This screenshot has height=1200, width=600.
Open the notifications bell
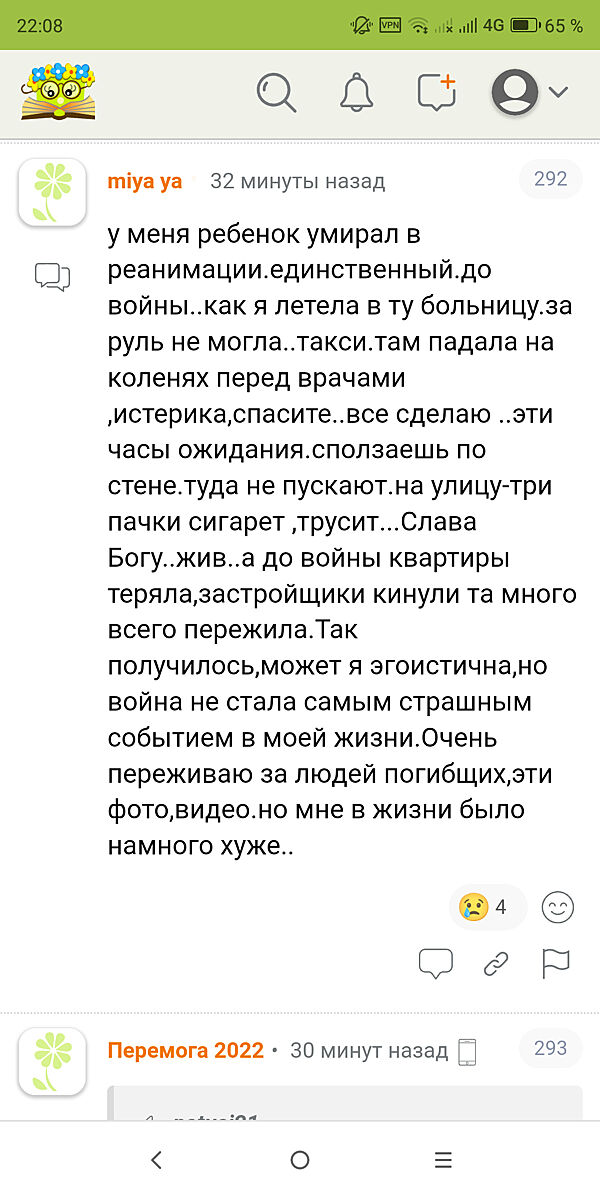pyautogui.click(x=356, y=92)
